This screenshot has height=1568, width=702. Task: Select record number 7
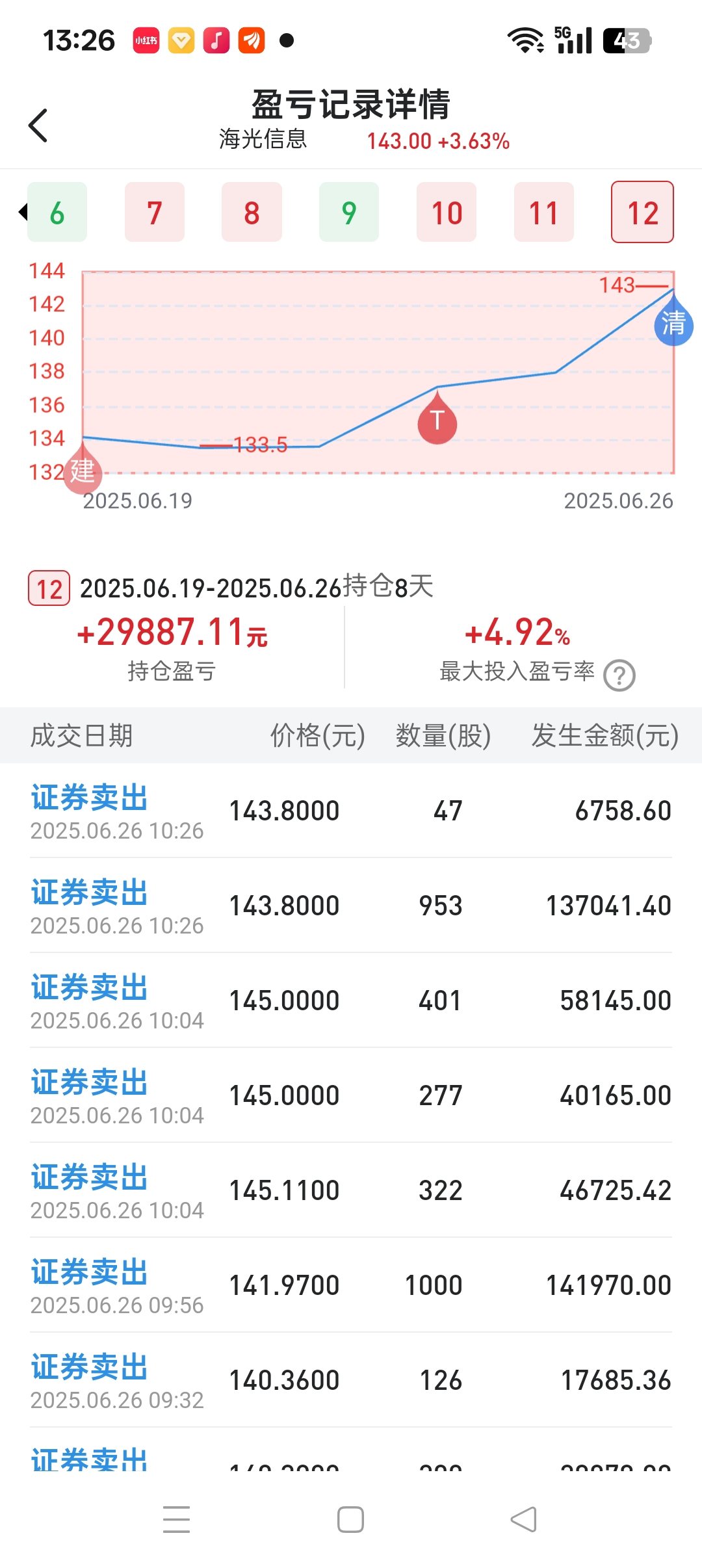pos(155,212)
